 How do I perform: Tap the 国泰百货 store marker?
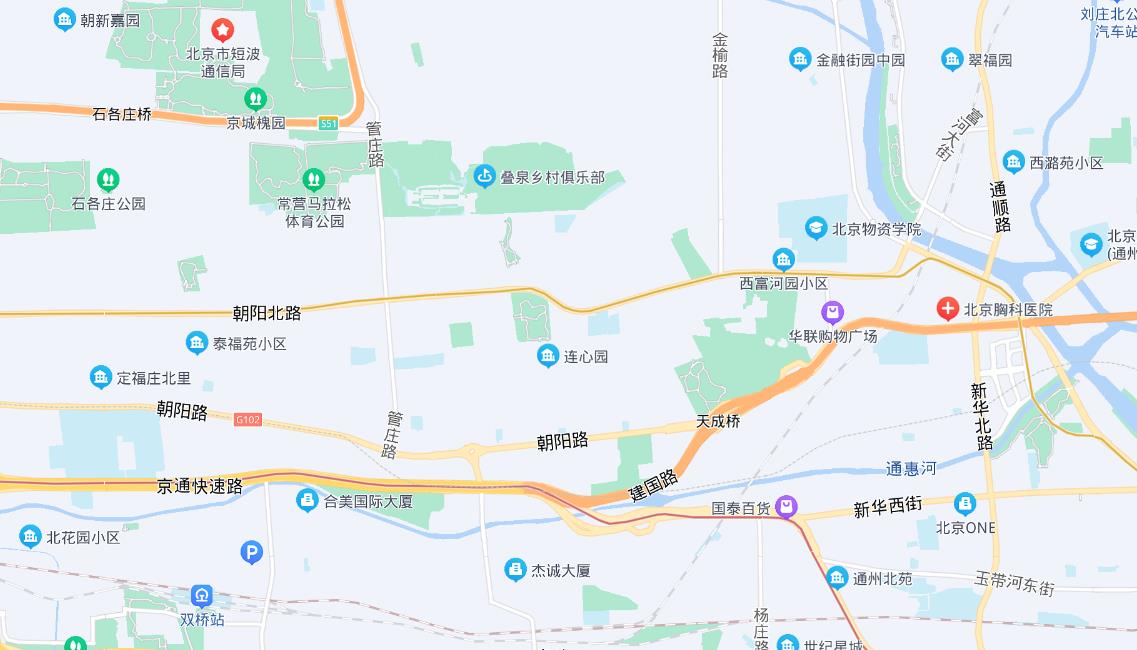point(787,508)
